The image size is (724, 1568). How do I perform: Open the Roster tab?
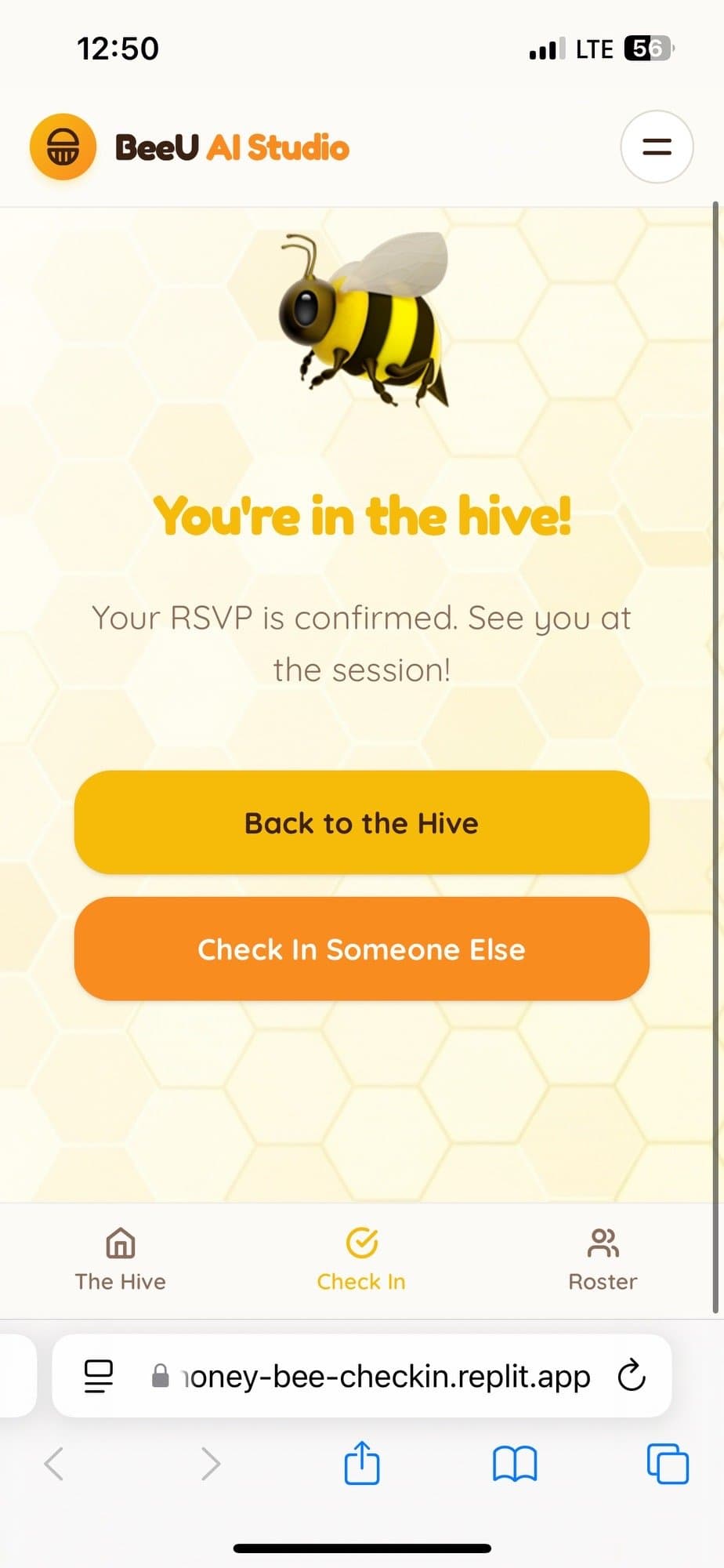(602, 1259)
